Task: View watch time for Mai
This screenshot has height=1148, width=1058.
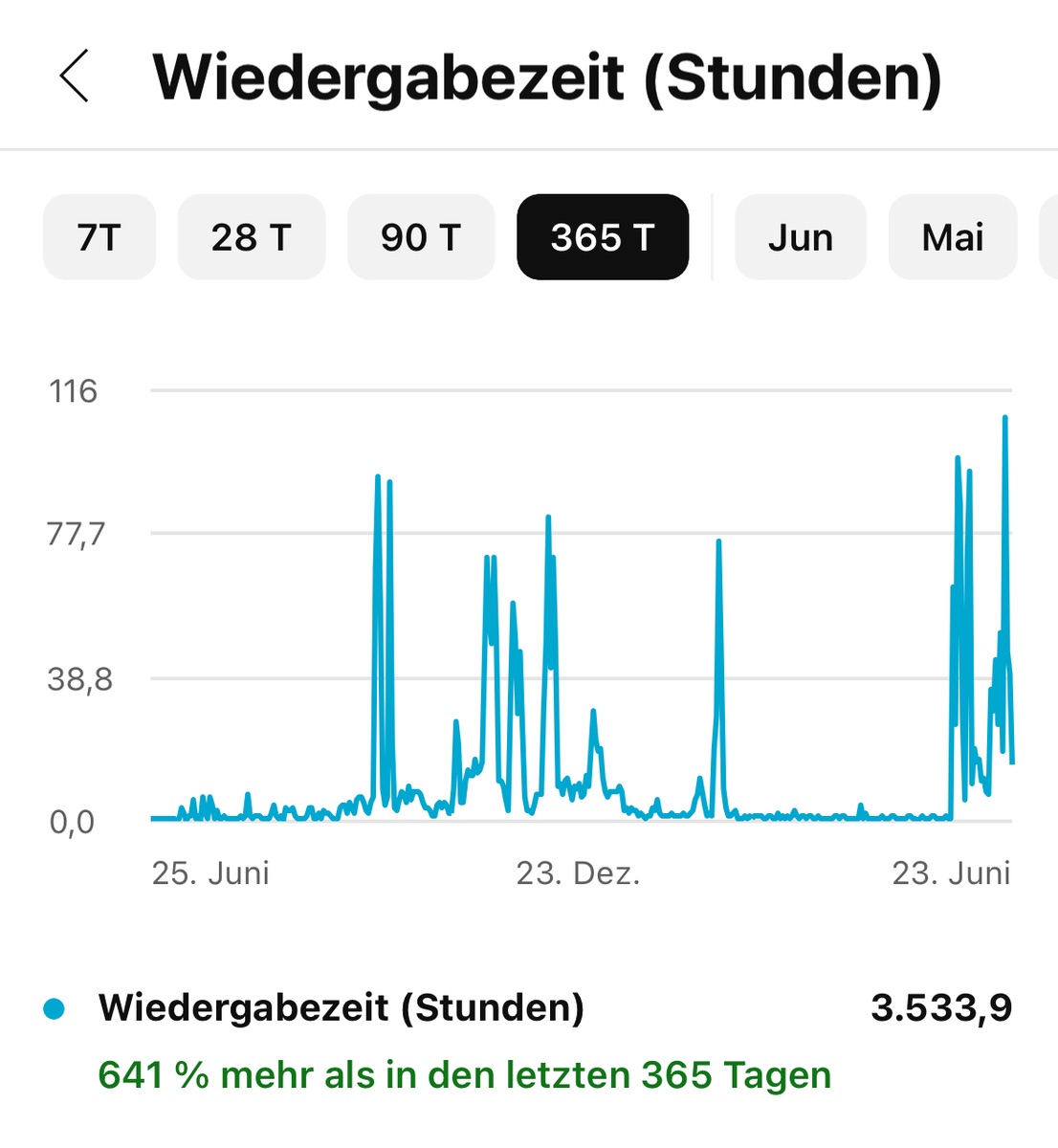Action: [x=953, y=237]
